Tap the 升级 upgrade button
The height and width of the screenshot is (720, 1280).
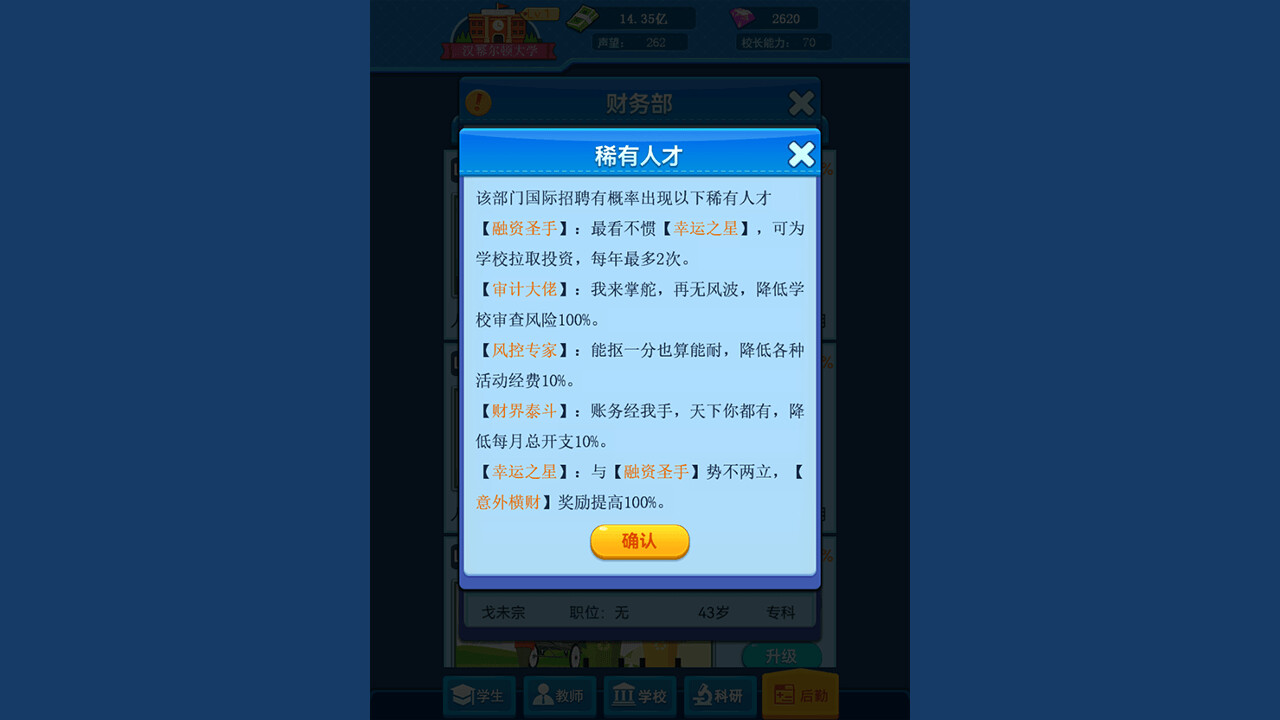(781, 656)
